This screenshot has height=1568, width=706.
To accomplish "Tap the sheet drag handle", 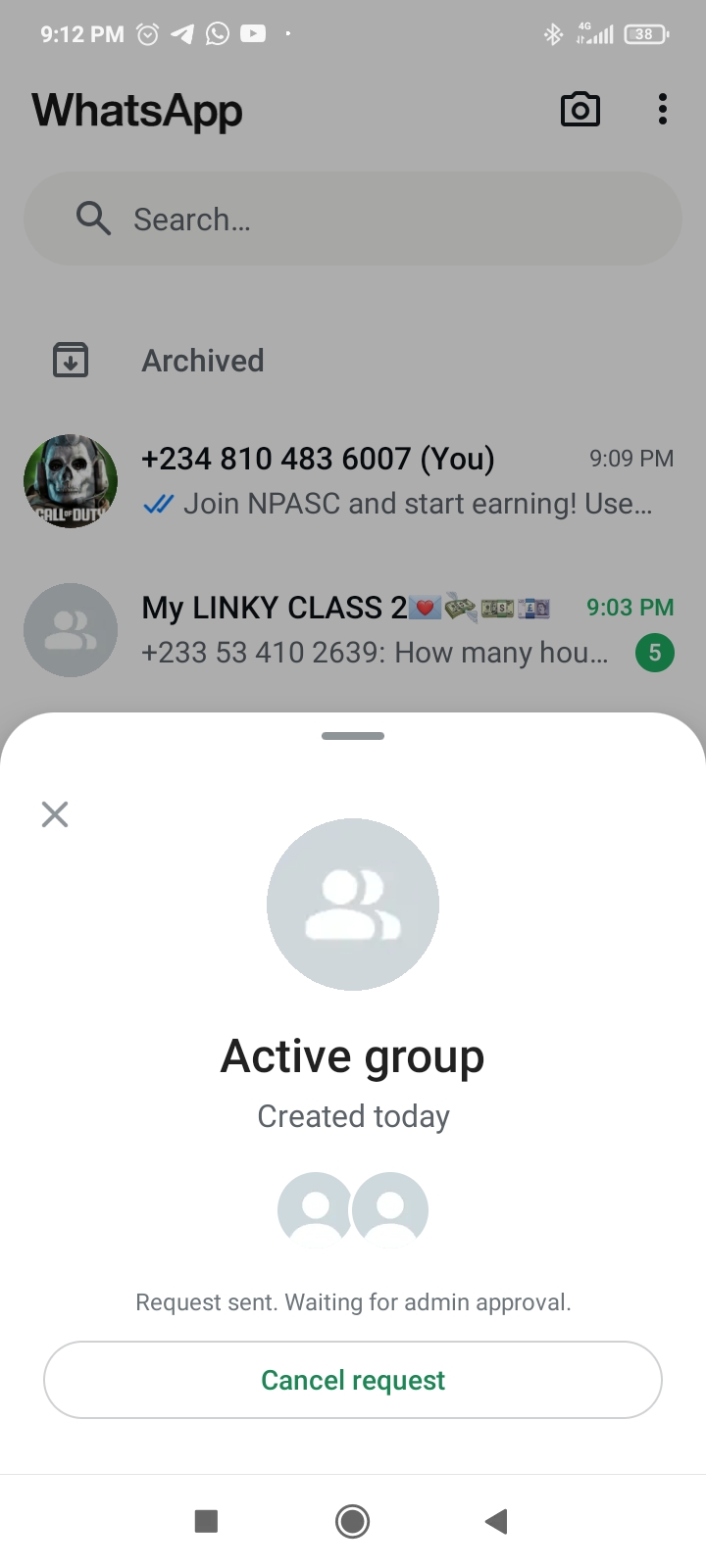I will click(x=353, y=736).
